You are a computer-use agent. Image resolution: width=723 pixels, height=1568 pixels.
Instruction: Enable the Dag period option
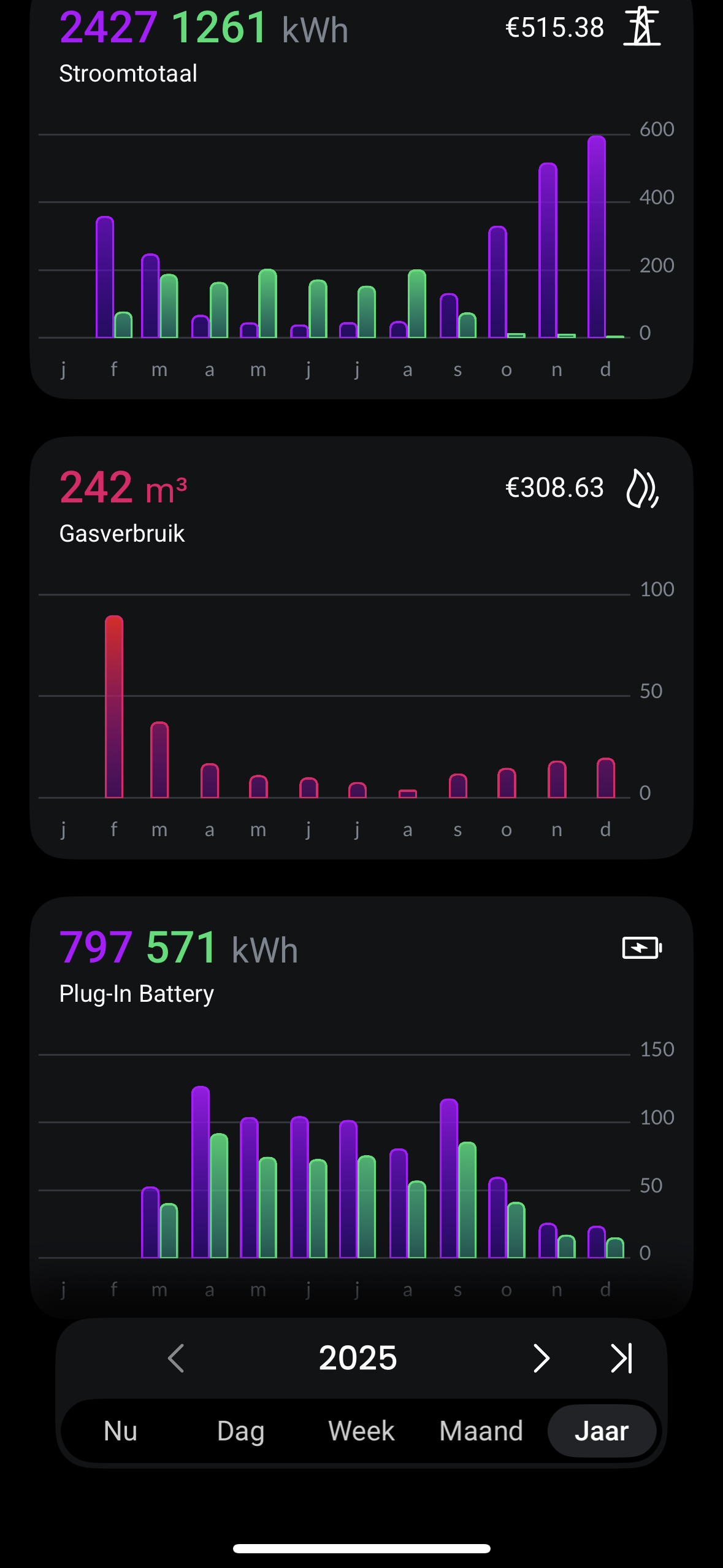click(240, 1430)
